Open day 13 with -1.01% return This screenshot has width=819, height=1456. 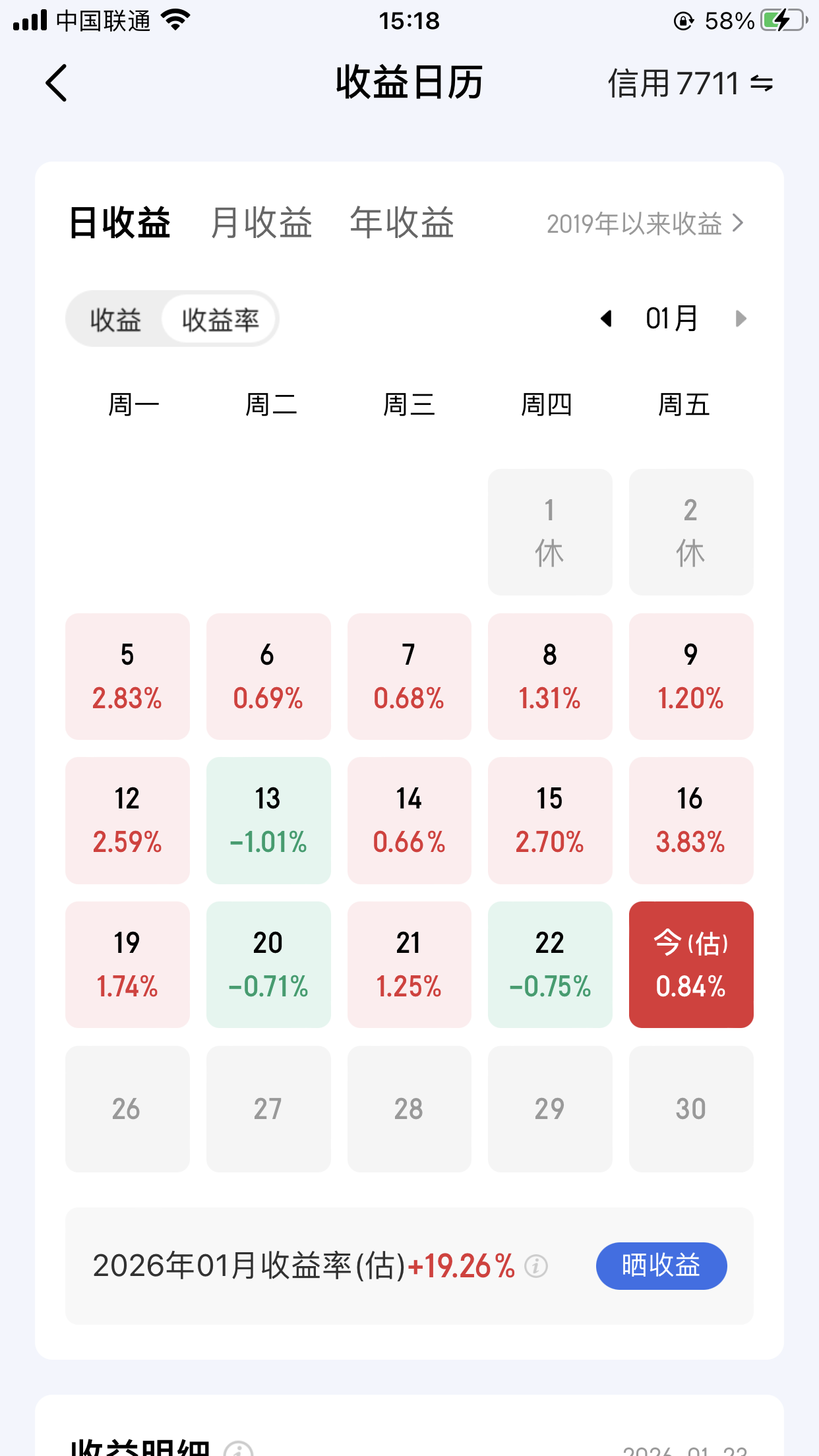pos(268,820)
